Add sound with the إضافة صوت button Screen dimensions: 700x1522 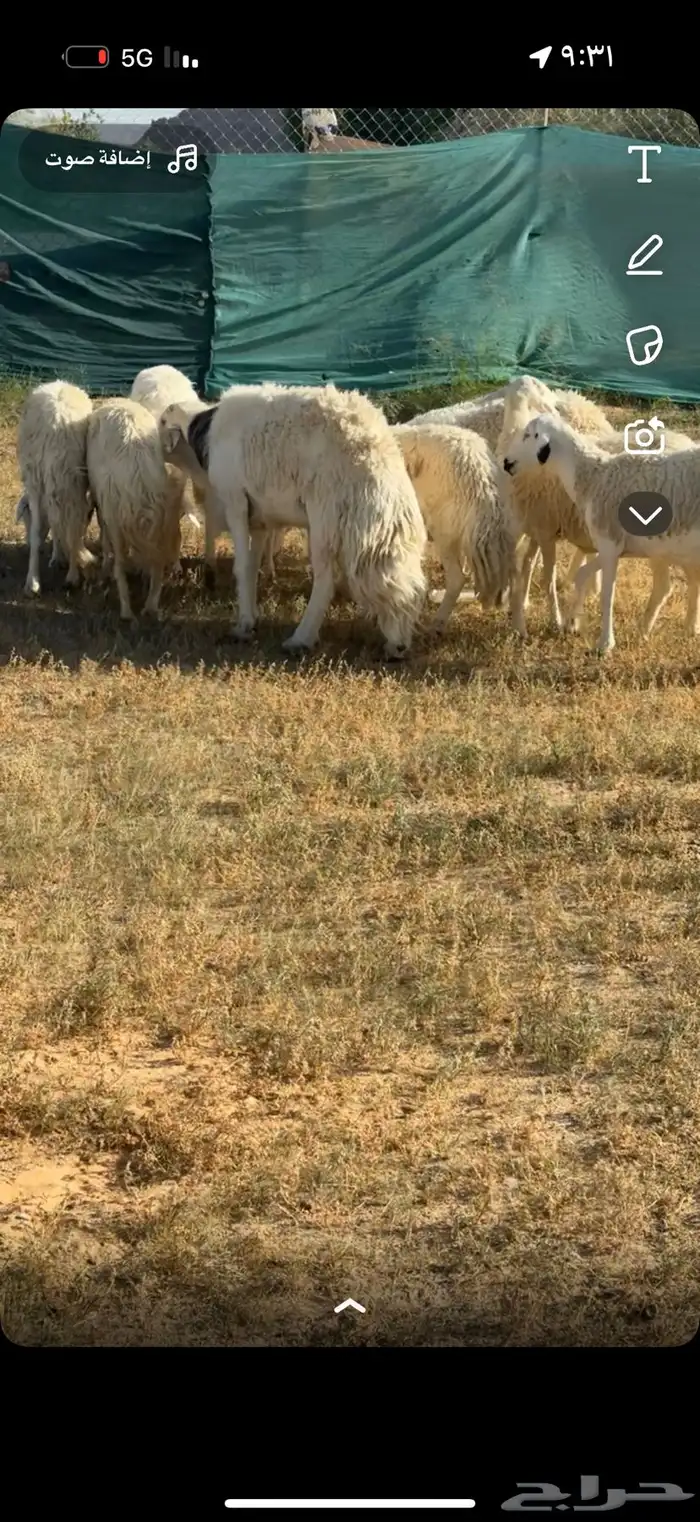pyautogui.click(x=120, y=159)
